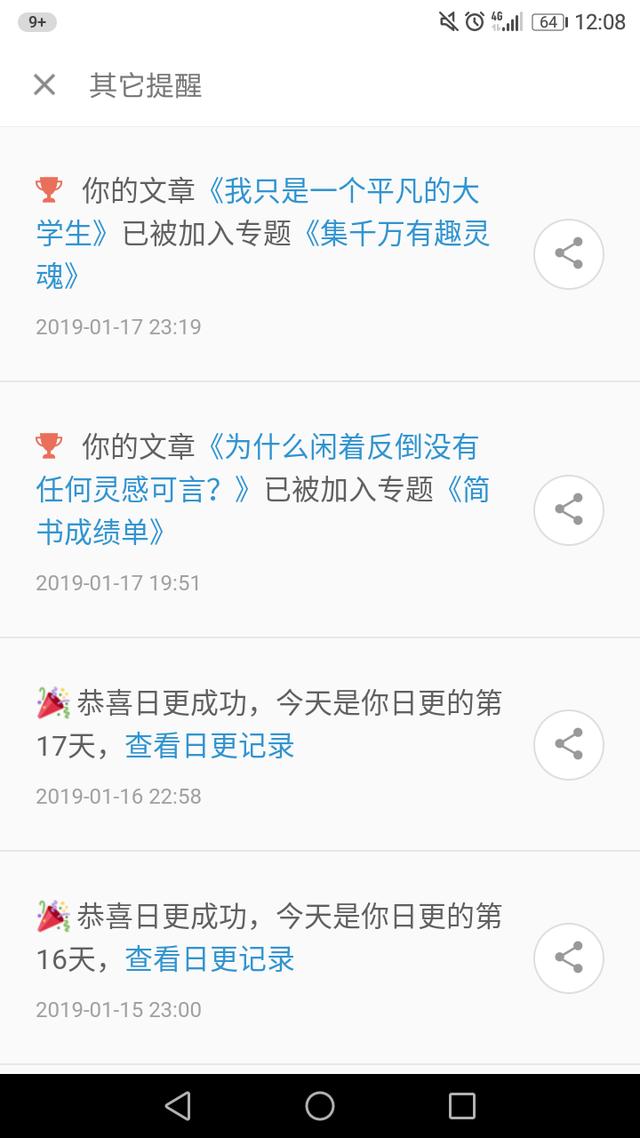The width and height of the screenshot is (640, 1138).
Task: Share the 16天 daily update achievement
Action: 568,958
